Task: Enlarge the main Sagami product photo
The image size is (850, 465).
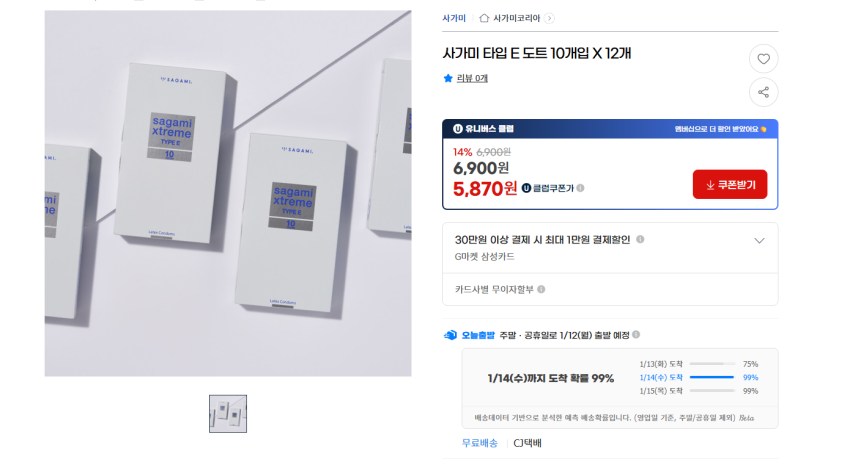Action: click(x=228, y=193)
